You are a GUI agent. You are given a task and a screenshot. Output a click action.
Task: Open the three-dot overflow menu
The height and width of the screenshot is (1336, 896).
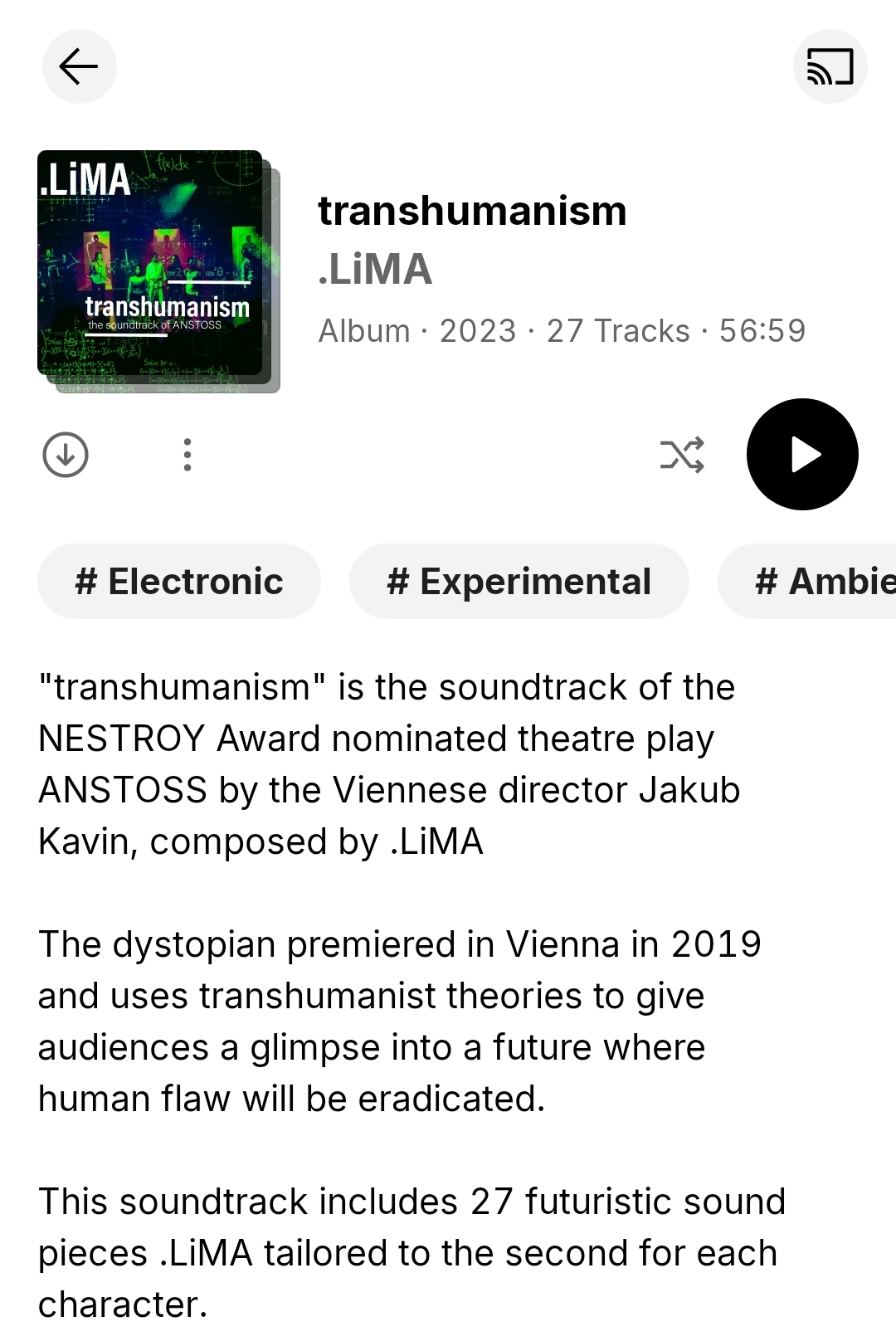pyautogui.click(x=187, y=455)
